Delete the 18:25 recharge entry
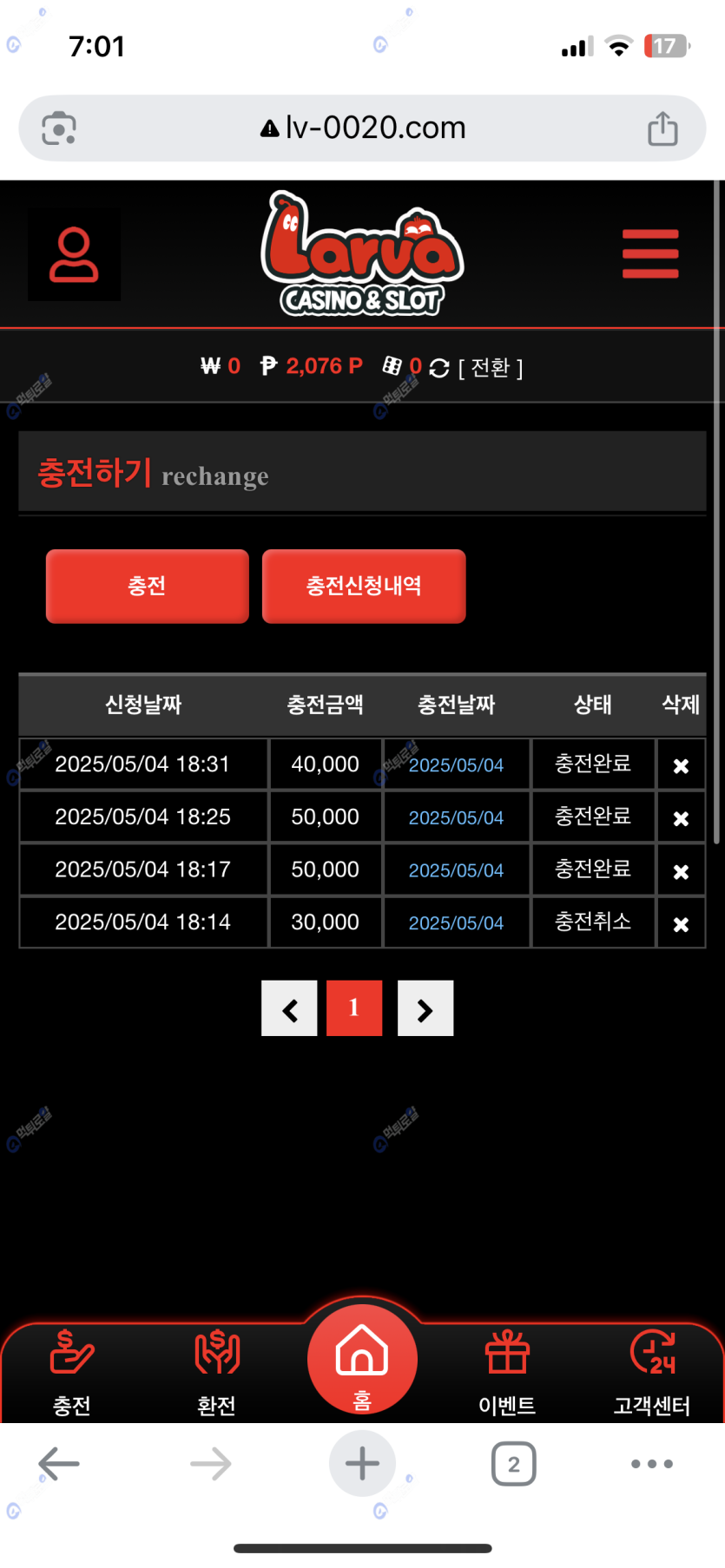This screenshot has width=725, height=1568. (681, 818)
